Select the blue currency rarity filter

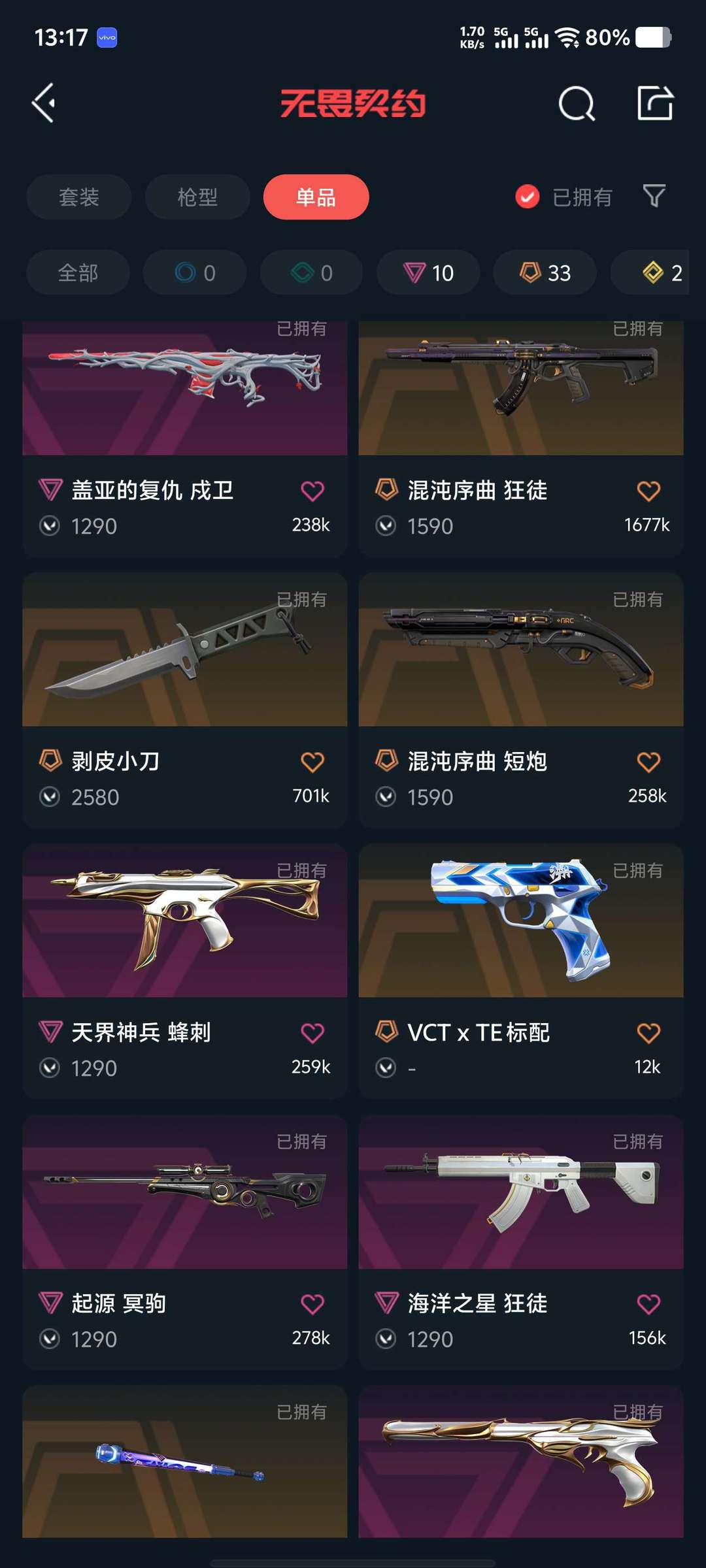(x=194, y=272)
